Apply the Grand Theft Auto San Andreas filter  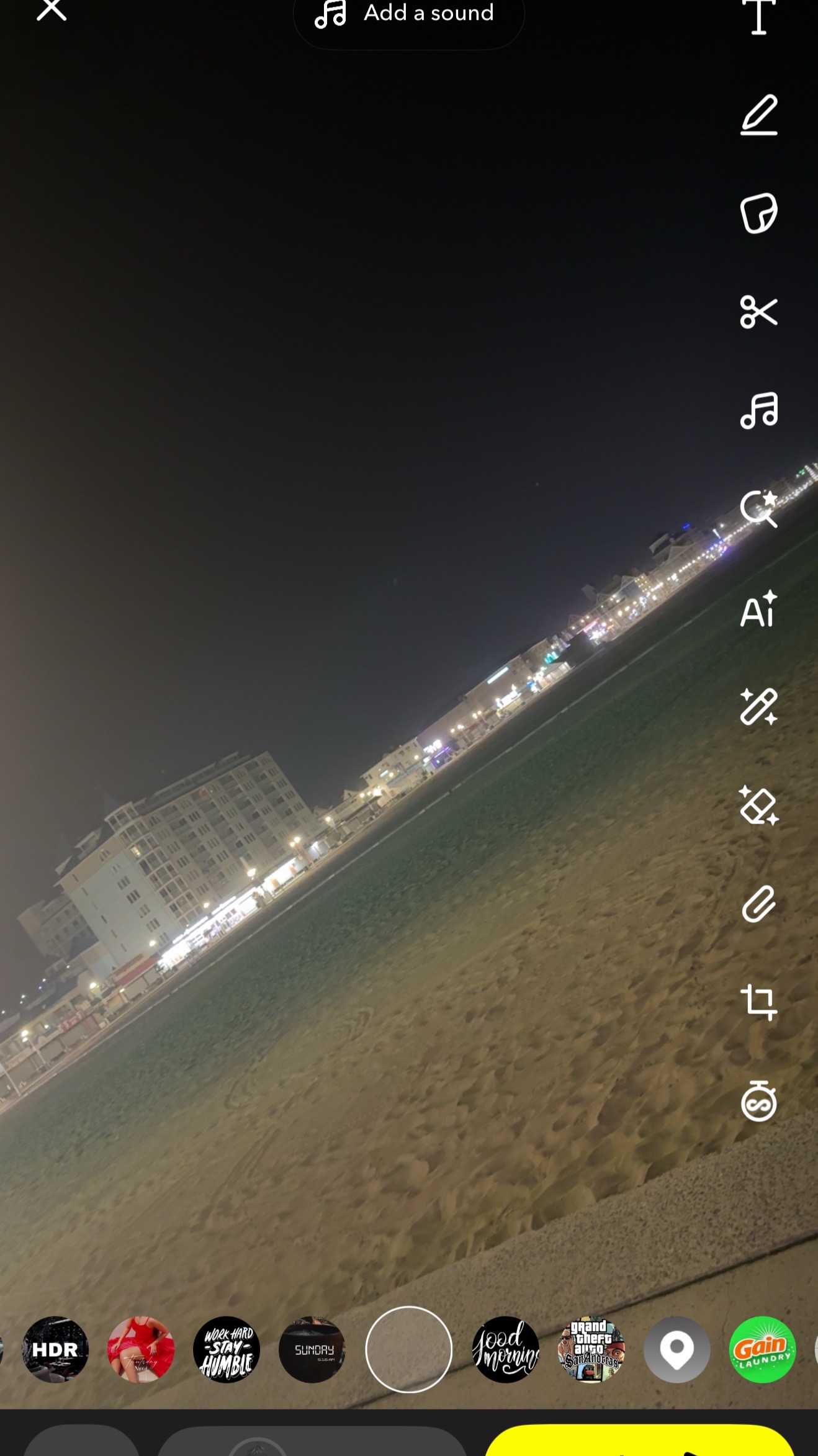(591, 1350)
